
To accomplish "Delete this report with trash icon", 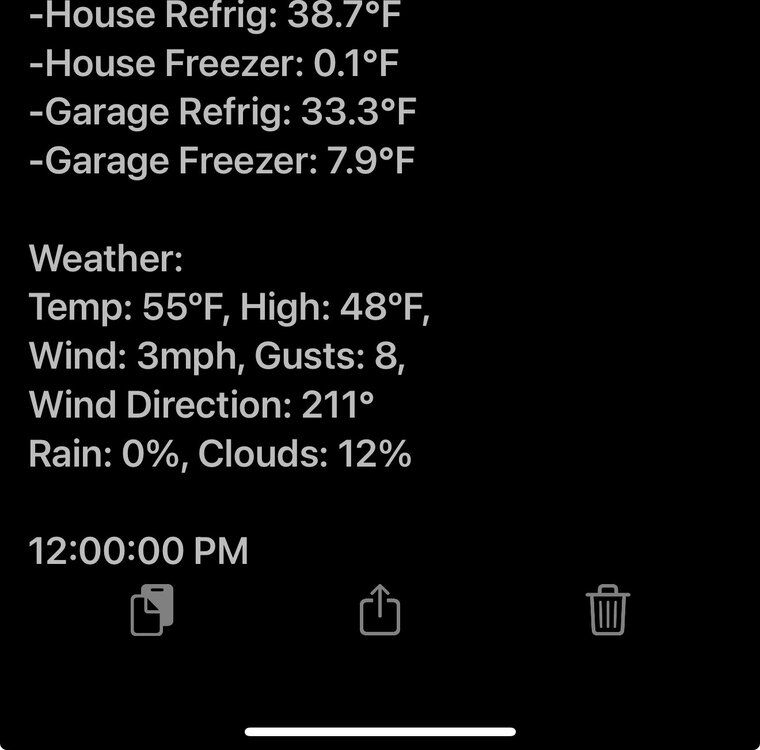I will [x=607, y=610].
